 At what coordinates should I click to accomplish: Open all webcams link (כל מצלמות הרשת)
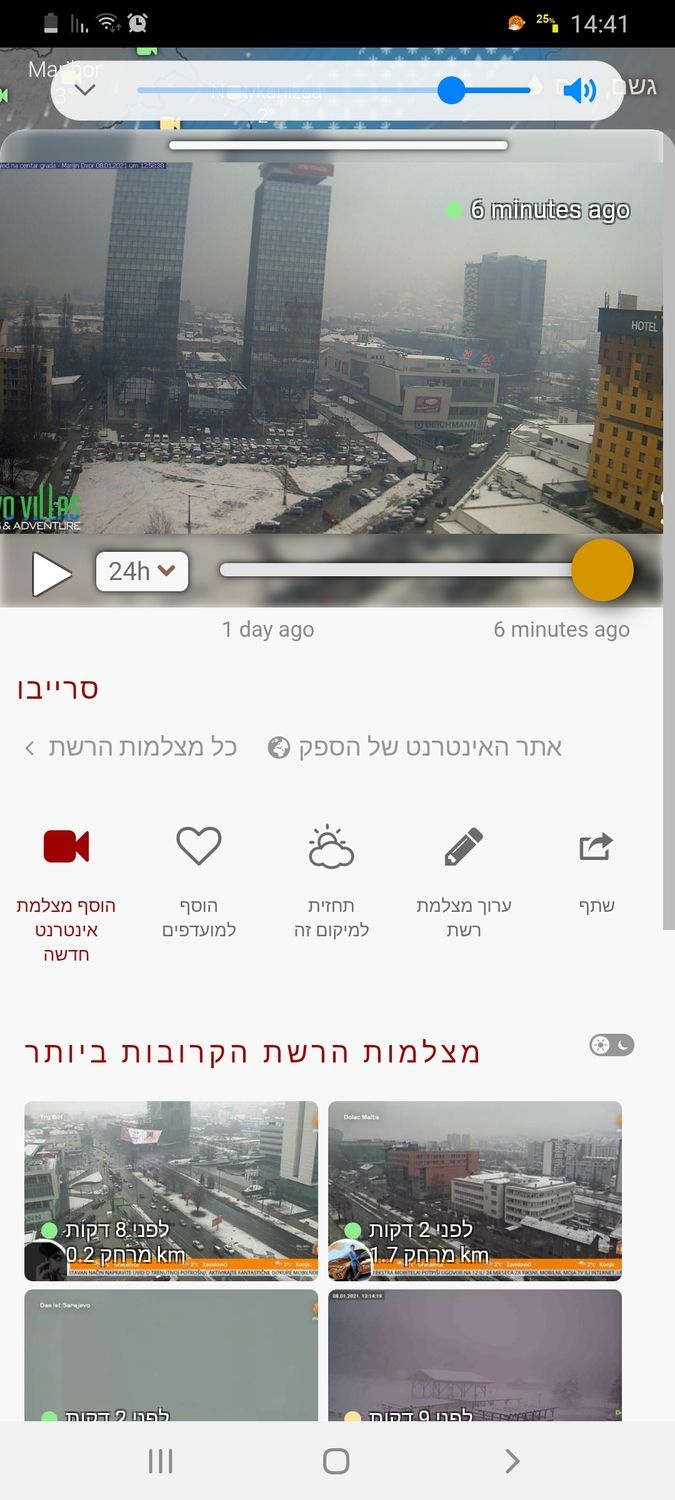(x=130, y=747)
